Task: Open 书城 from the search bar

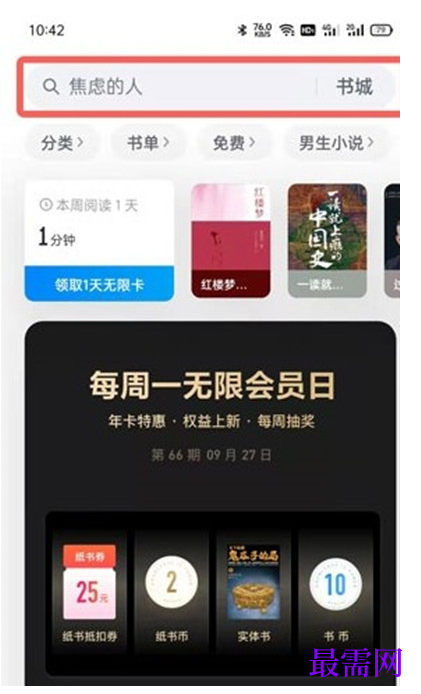Action: tap(355, 86)
